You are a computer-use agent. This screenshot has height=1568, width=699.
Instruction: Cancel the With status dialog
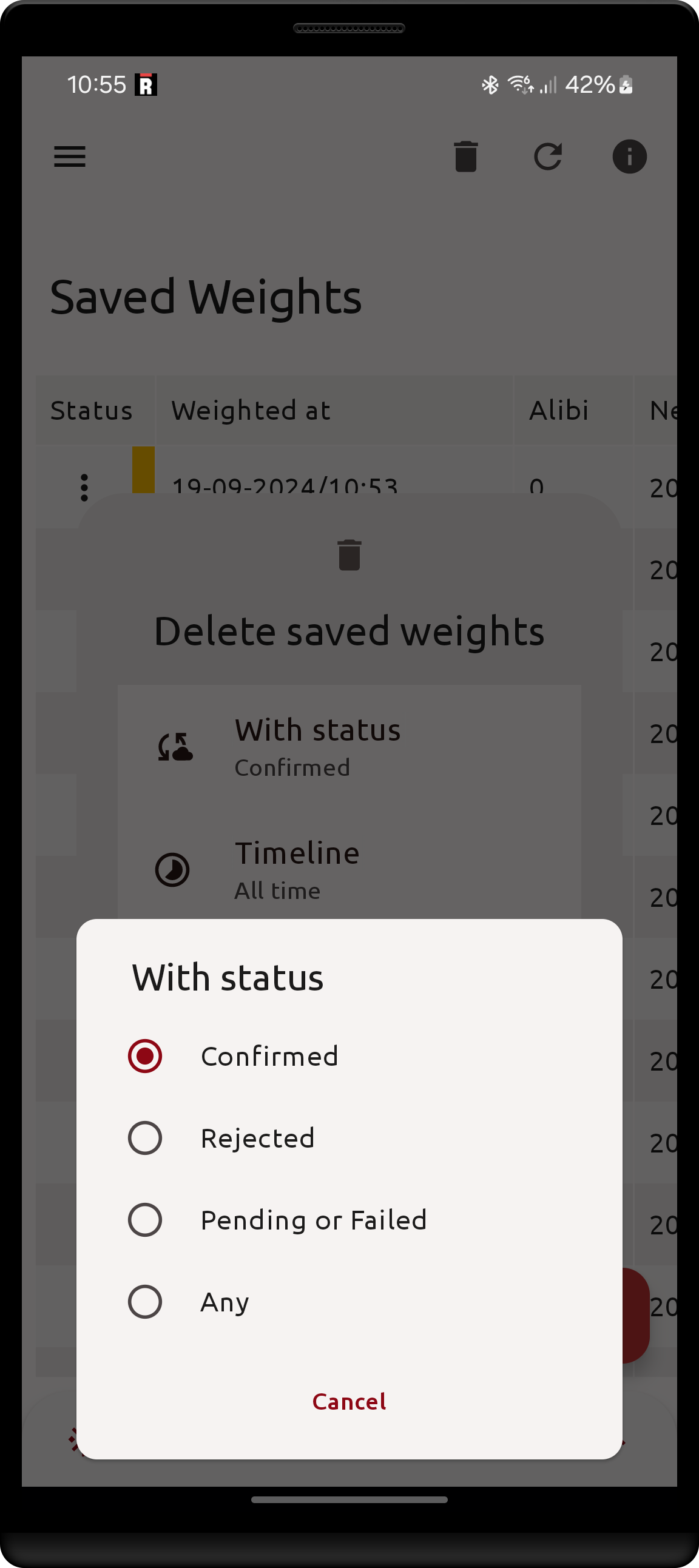(x=349, y=1401)
